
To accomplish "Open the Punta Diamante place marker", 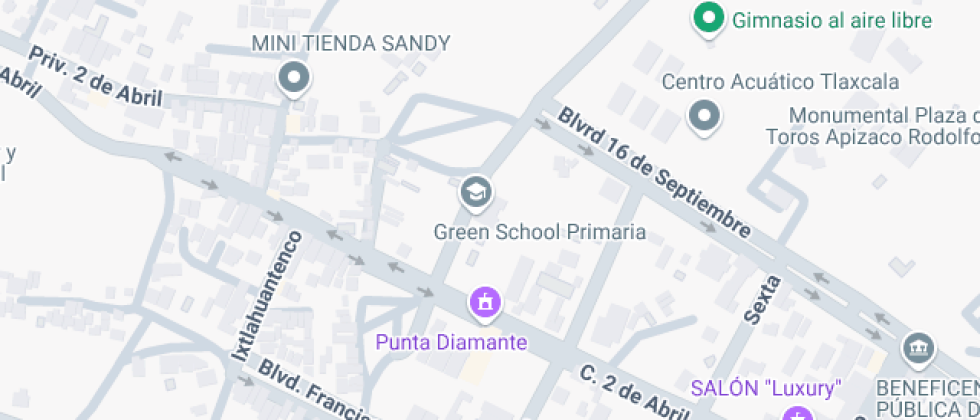I will pyautogui.click(x=486, y=301).
